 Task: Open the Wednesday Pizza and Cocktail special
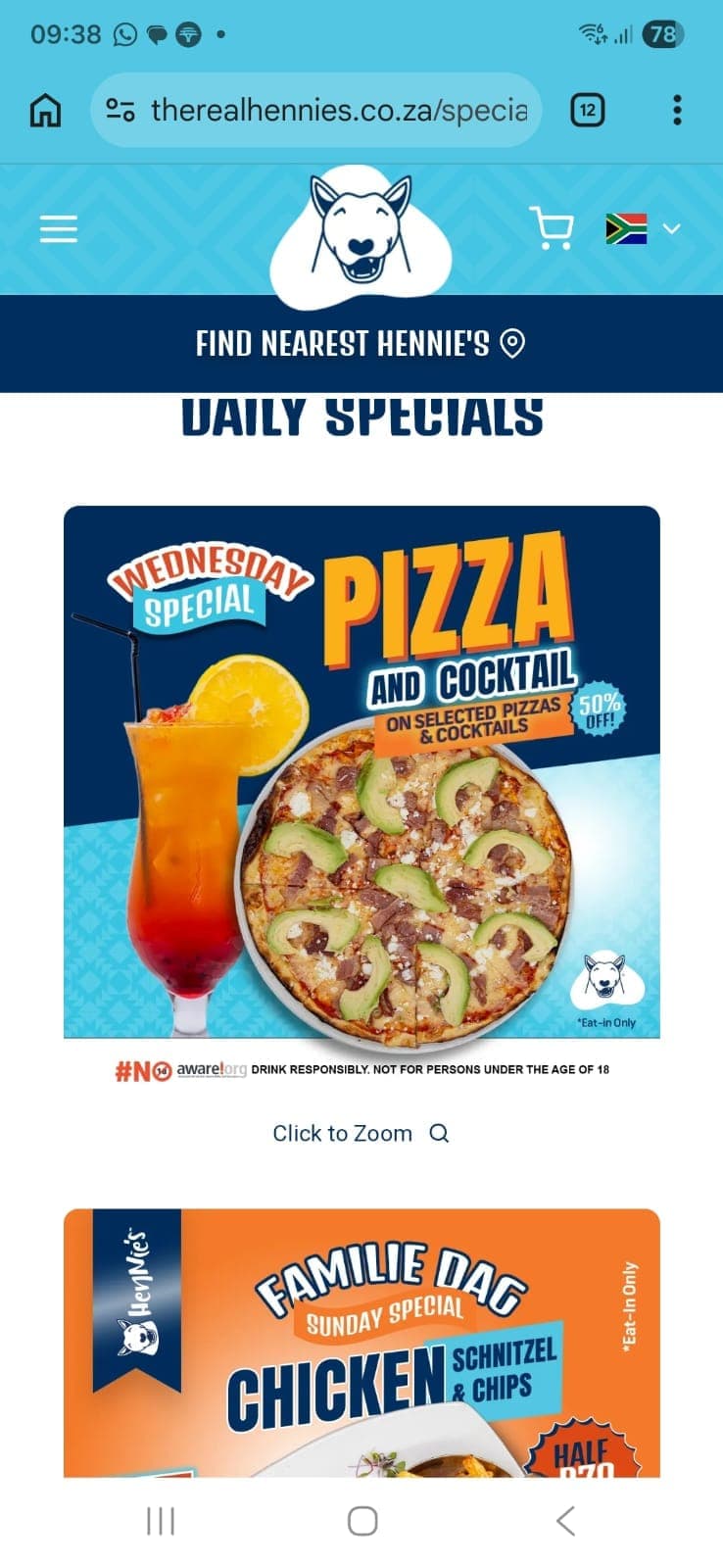click(x=361, y=771)
